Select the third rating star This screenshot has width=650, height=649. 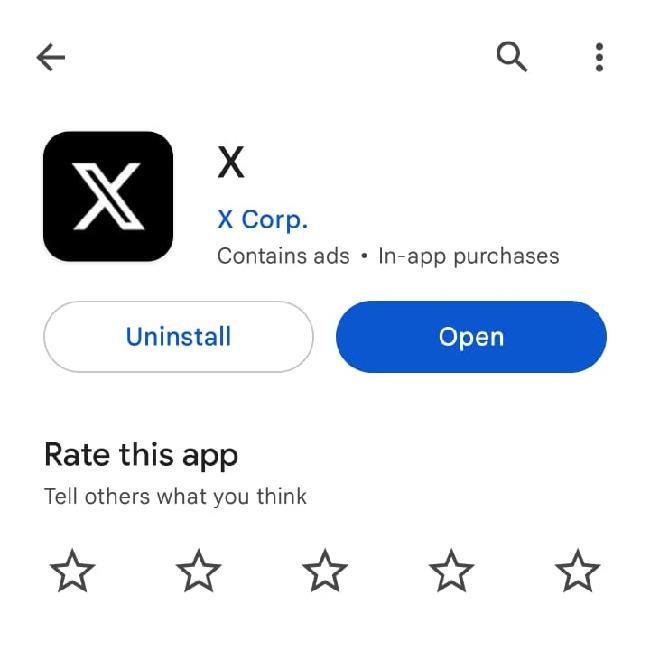pyautogui.click(x=325, y=571)
